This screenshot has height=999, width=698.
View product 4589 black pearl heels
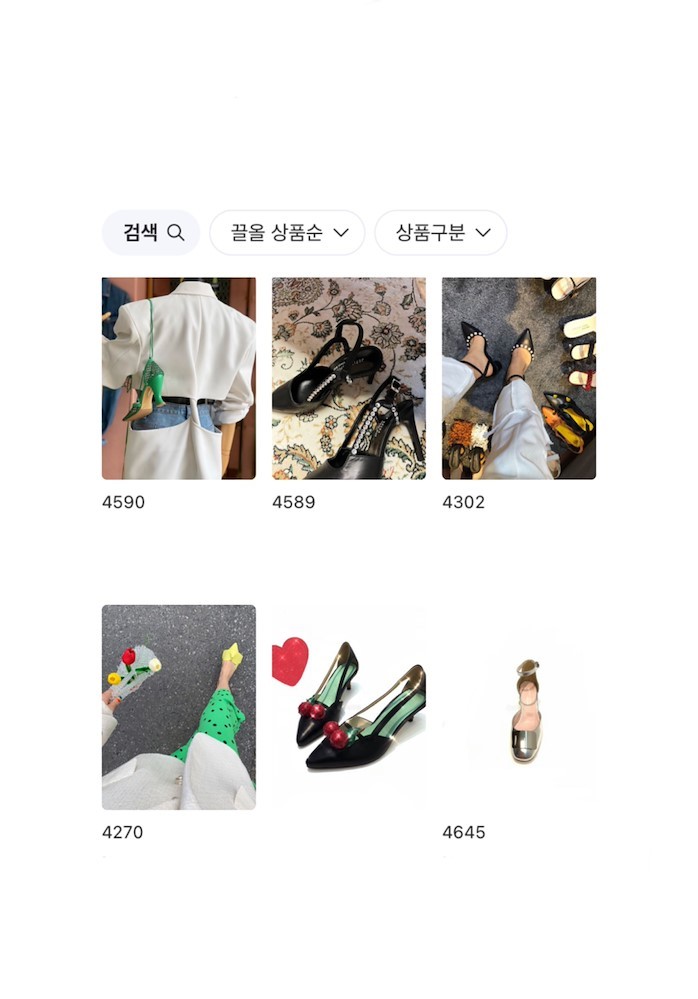point(349,378)
